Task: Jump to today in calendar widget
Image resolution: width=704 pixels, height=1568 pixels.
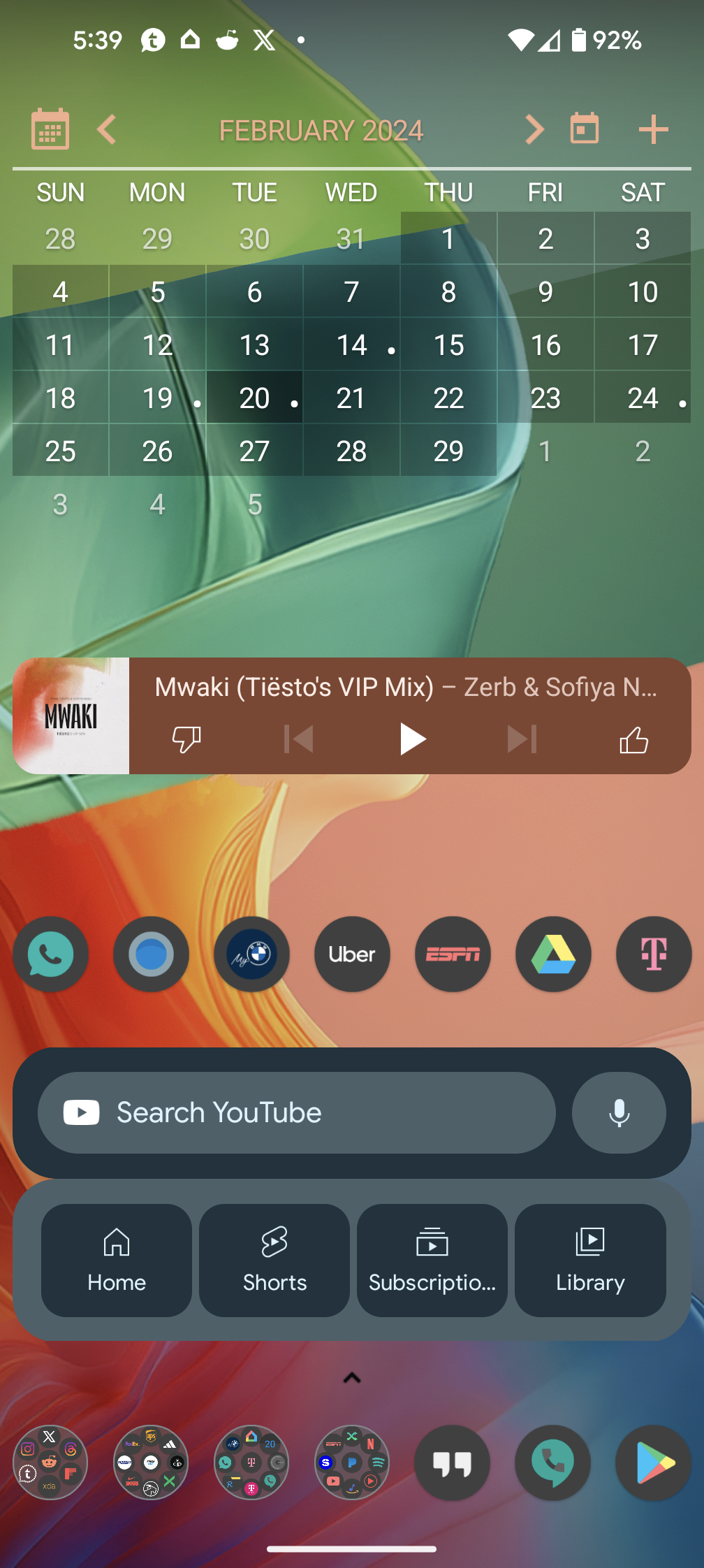Action: tap(585, 129)
